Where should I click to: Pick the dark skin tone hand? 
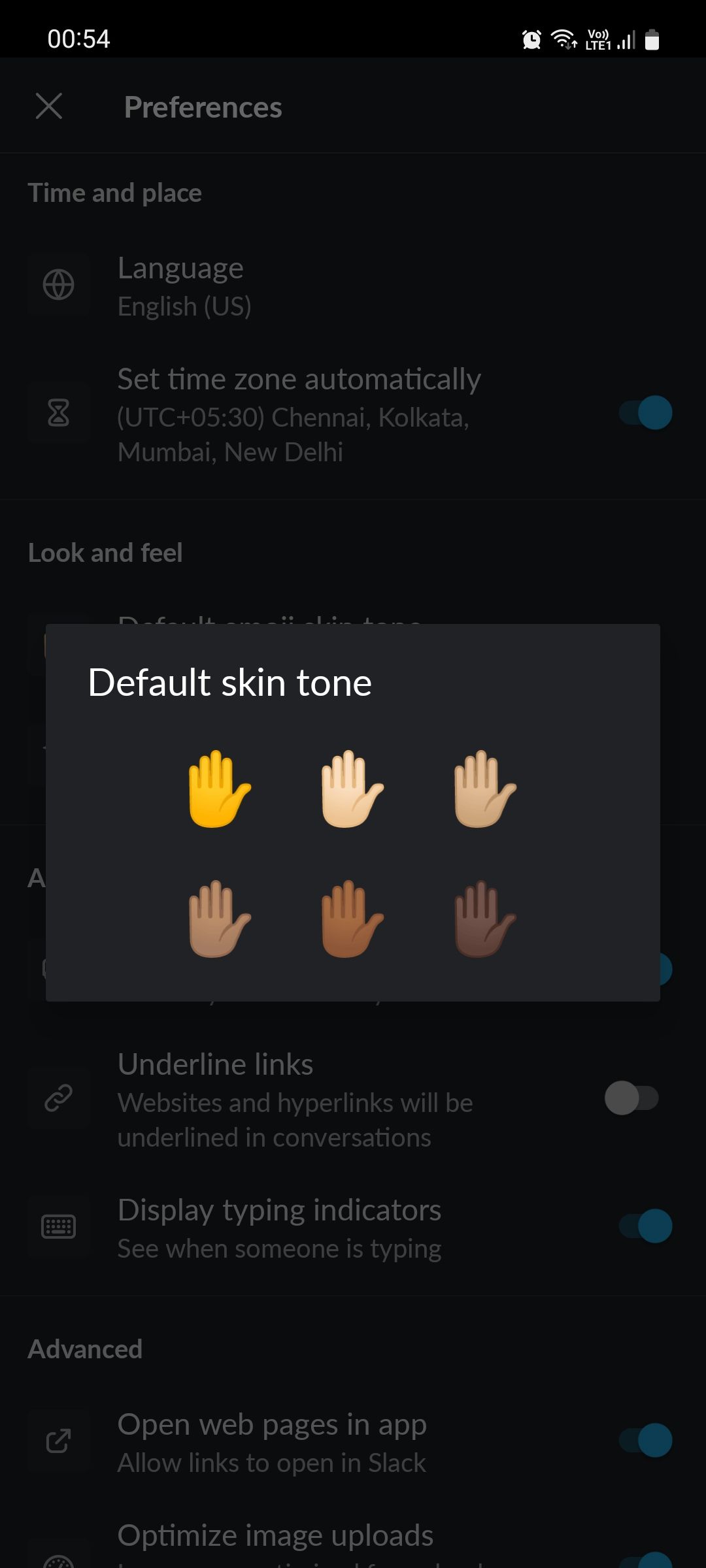pos(484,919)
